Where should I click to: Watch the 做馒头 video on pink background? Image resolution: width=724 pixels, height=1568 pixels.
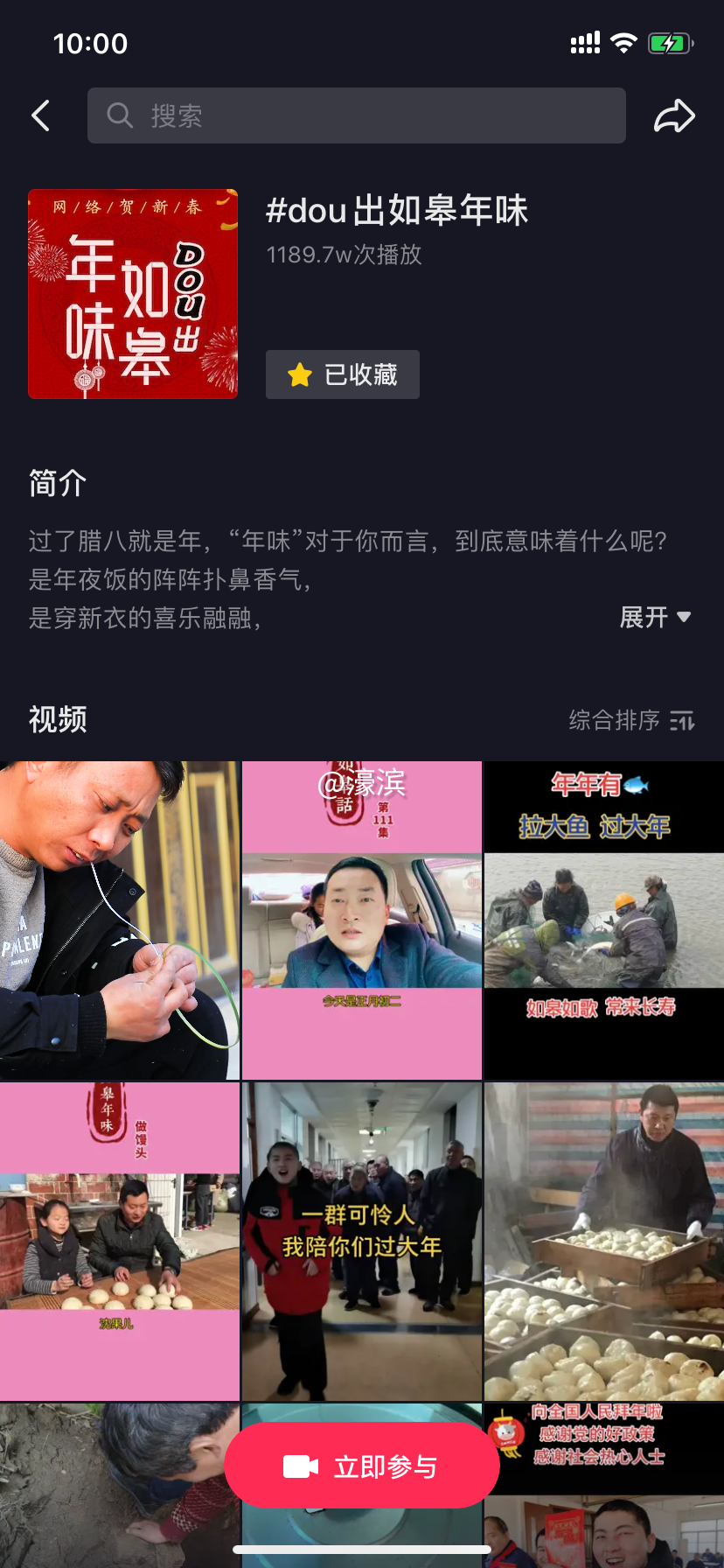coord(119,1241)
